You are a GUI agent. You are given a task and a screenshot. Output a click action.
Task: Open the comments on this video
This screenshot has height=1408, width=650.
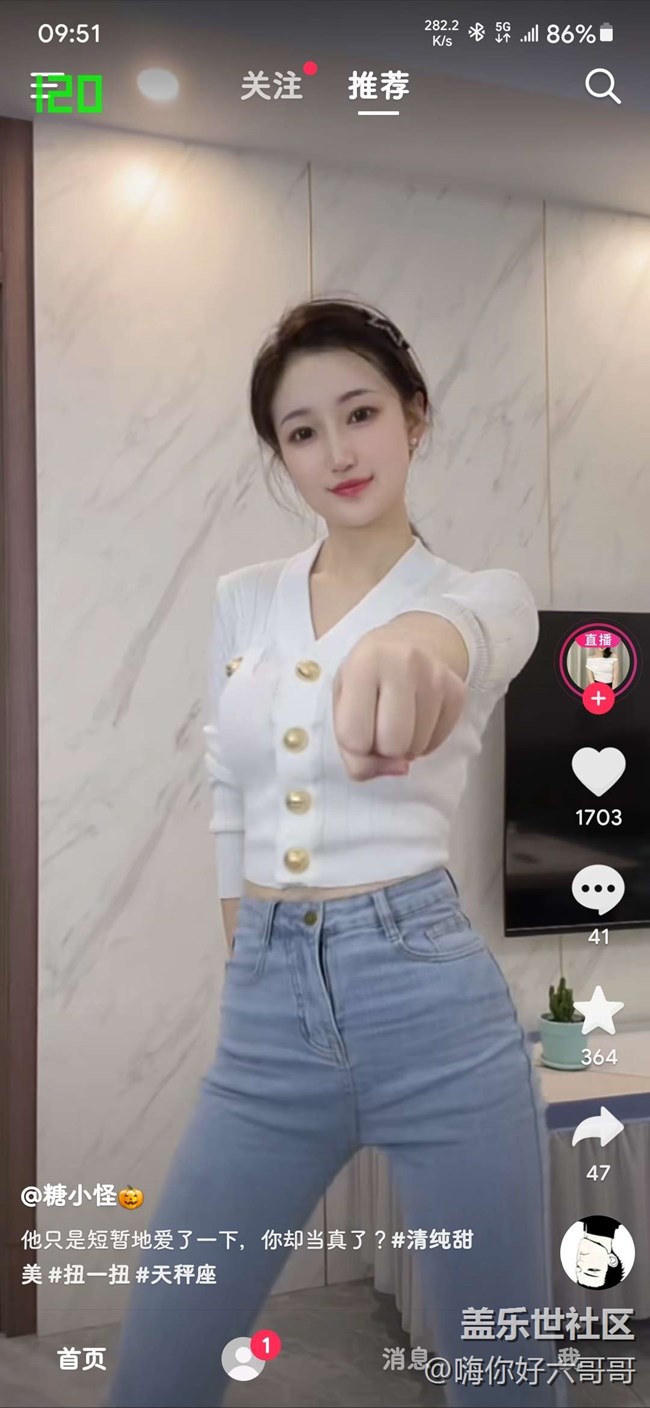tap(598, 890)
